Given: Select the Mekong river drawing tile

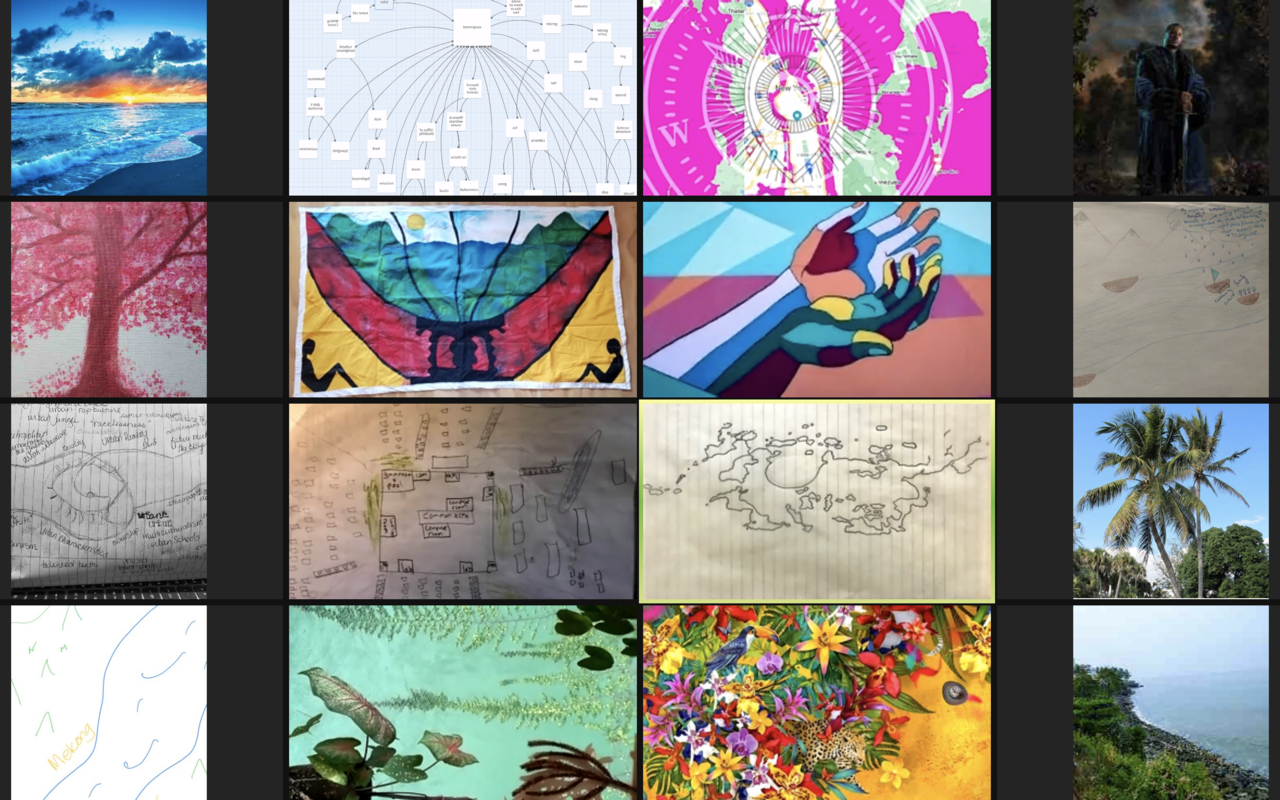Looking at the screenshot, I should point(109,702).
